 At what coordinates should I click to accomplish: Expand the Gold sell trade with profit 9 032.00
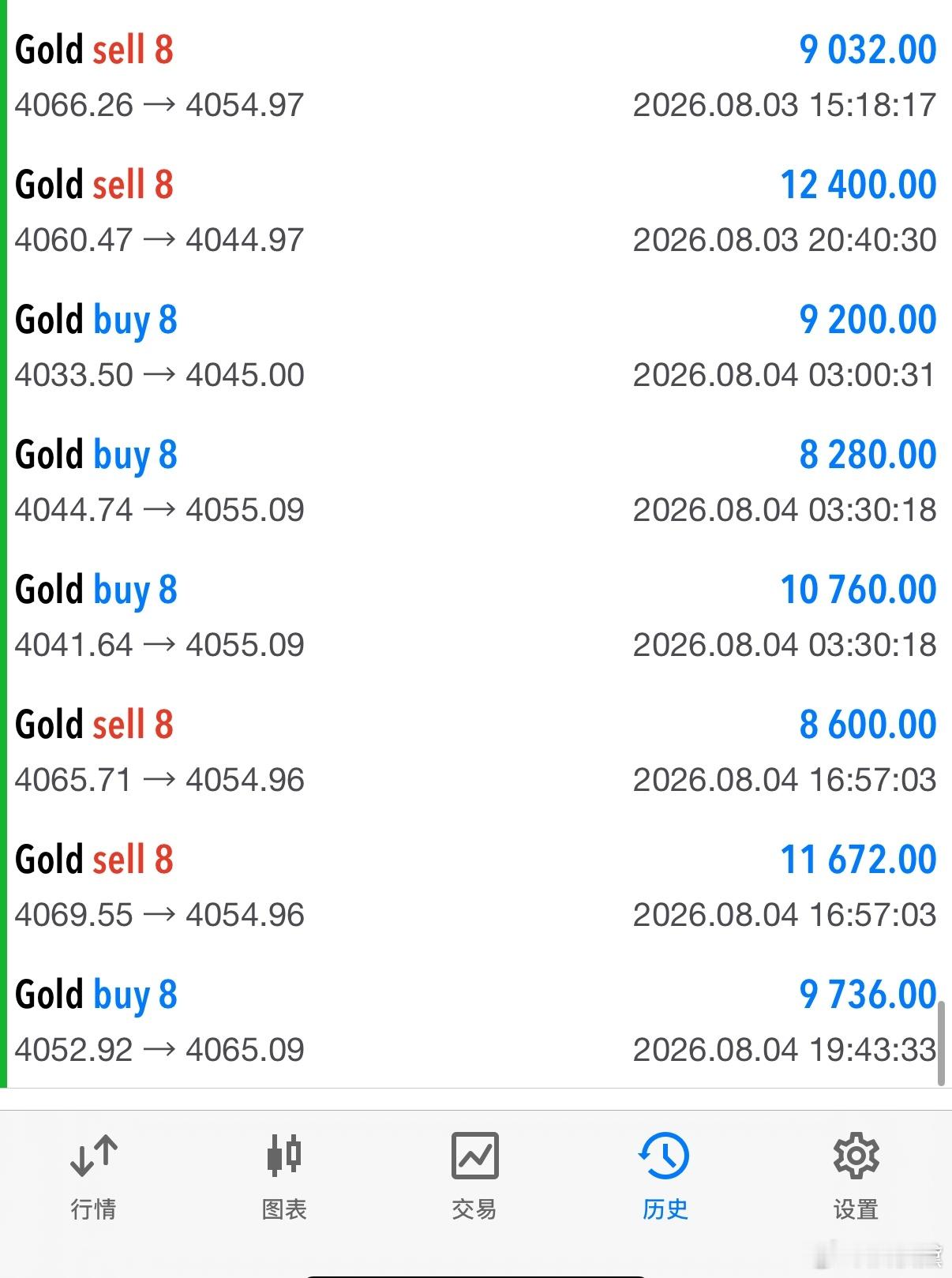tap(476, 77)
